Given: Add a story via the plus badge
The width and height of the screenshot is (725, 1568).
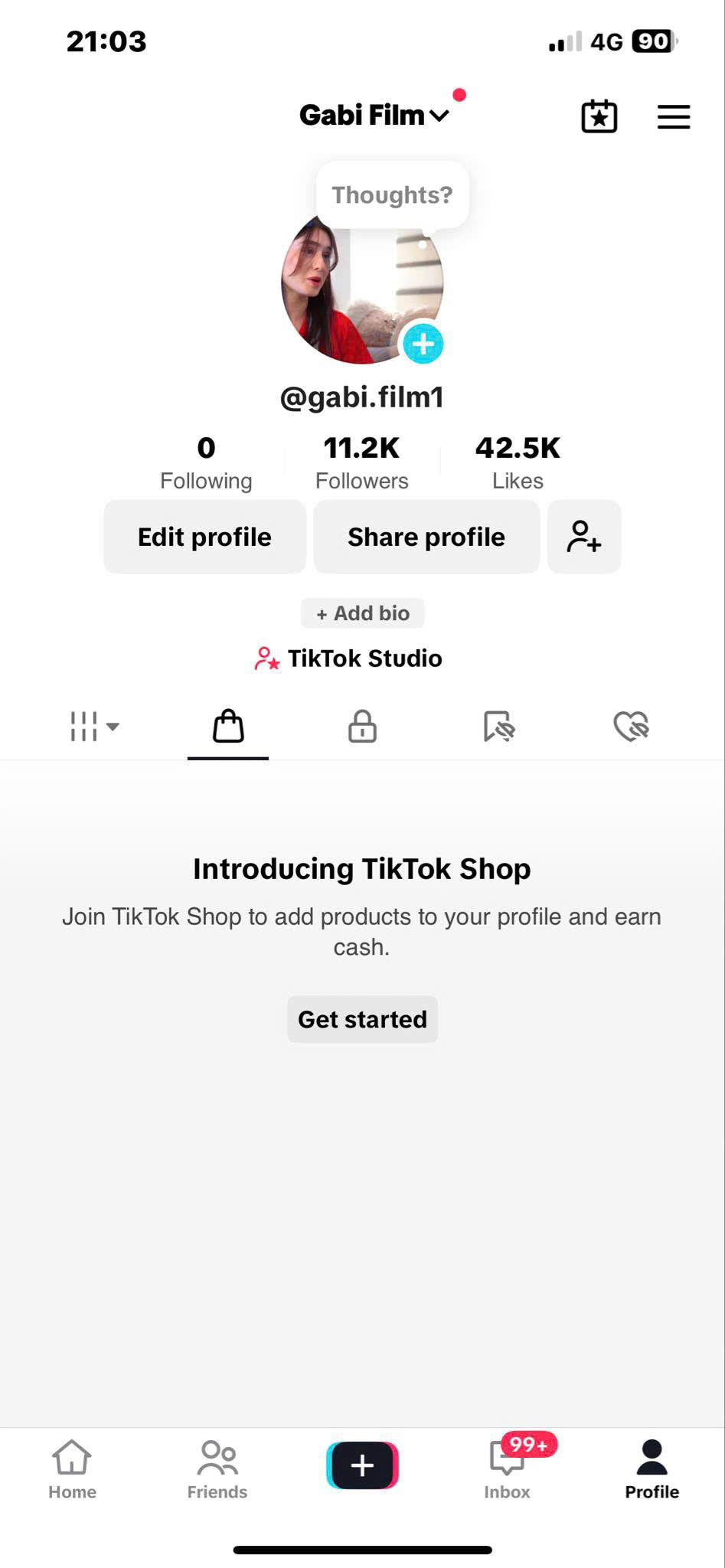Looking at the screenshot, I should [x=423, y=344].
